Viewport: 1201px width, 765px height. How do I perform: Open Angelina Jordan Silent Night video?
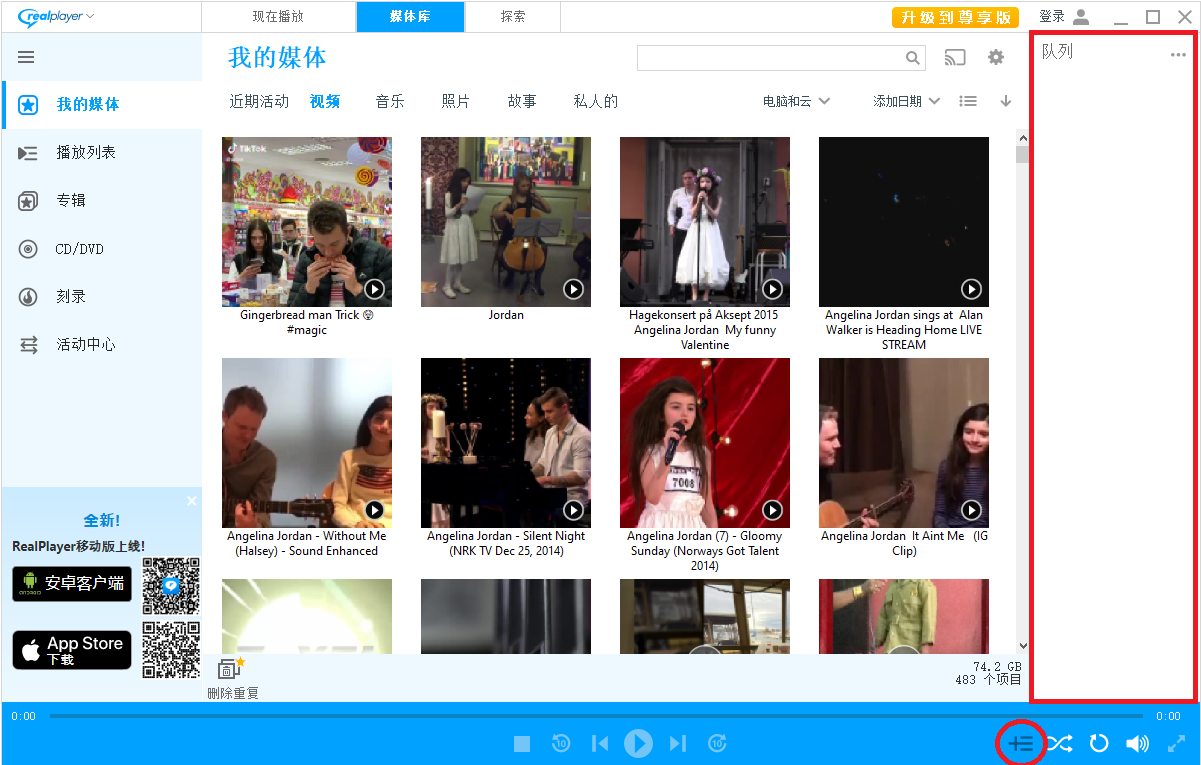coord(506,443)
